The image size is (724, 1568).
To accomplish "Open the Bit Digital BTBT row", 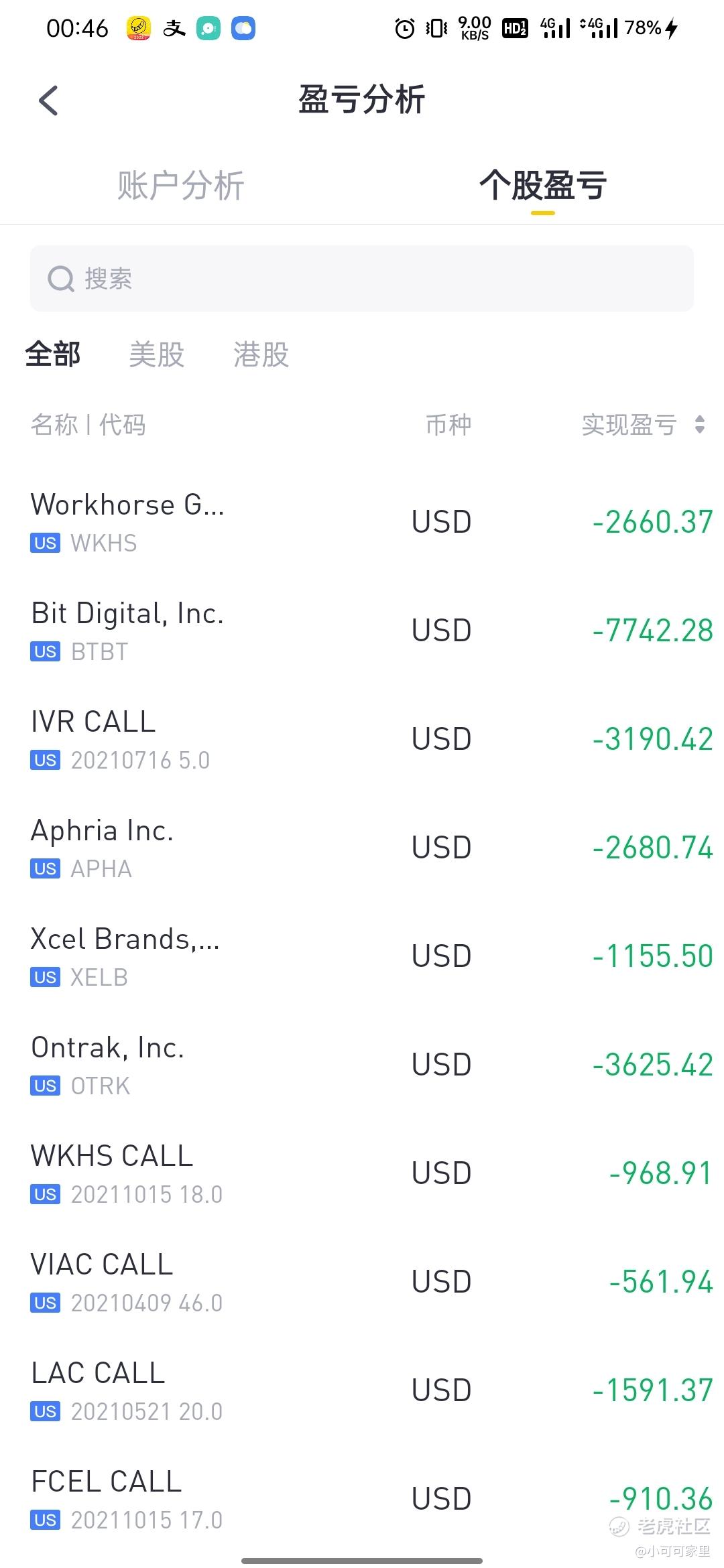I will [362, 631].
